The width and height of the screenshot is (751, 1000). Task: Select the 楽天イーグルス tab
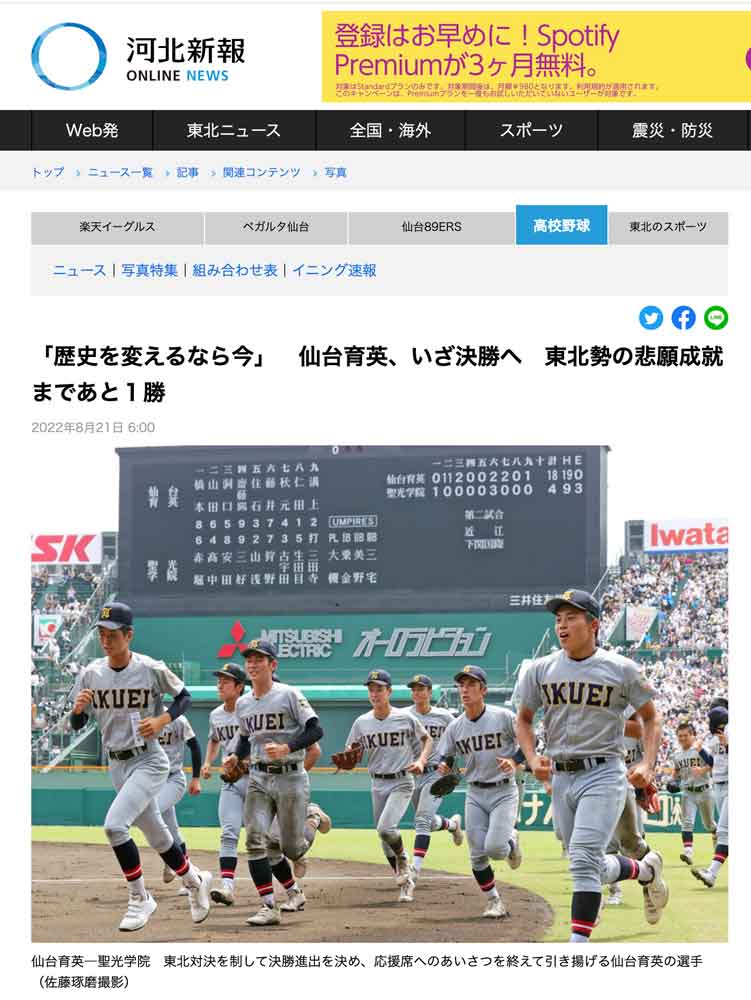117,227
